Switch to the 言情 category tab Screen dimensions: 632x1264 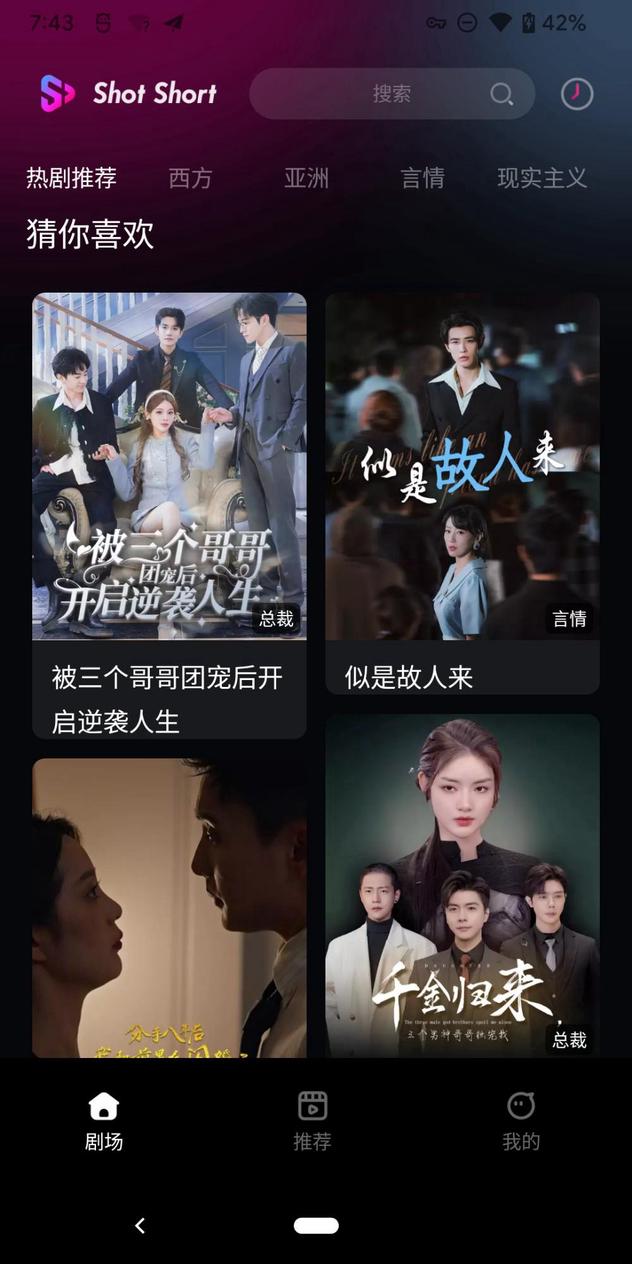tap(422, 178)
